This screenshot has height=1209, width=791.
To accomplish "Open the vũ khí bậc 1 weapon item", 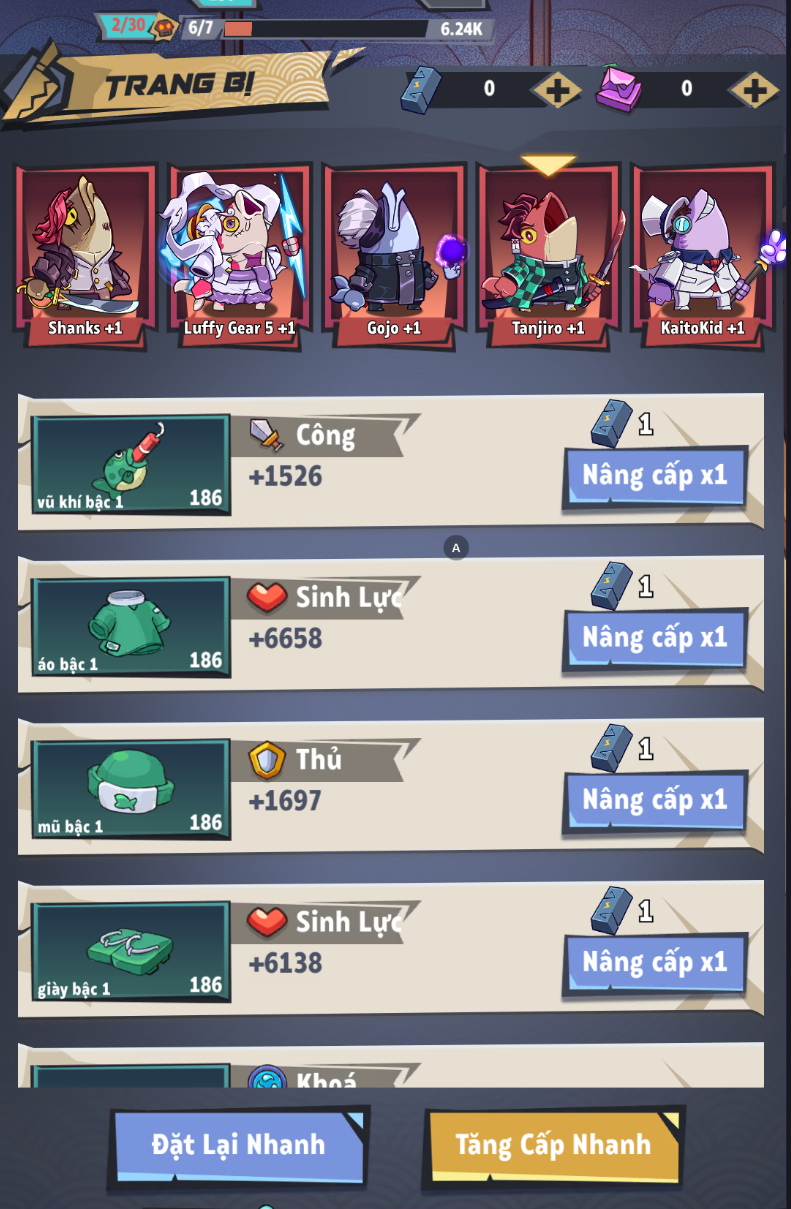I will (x=131, y=464).
